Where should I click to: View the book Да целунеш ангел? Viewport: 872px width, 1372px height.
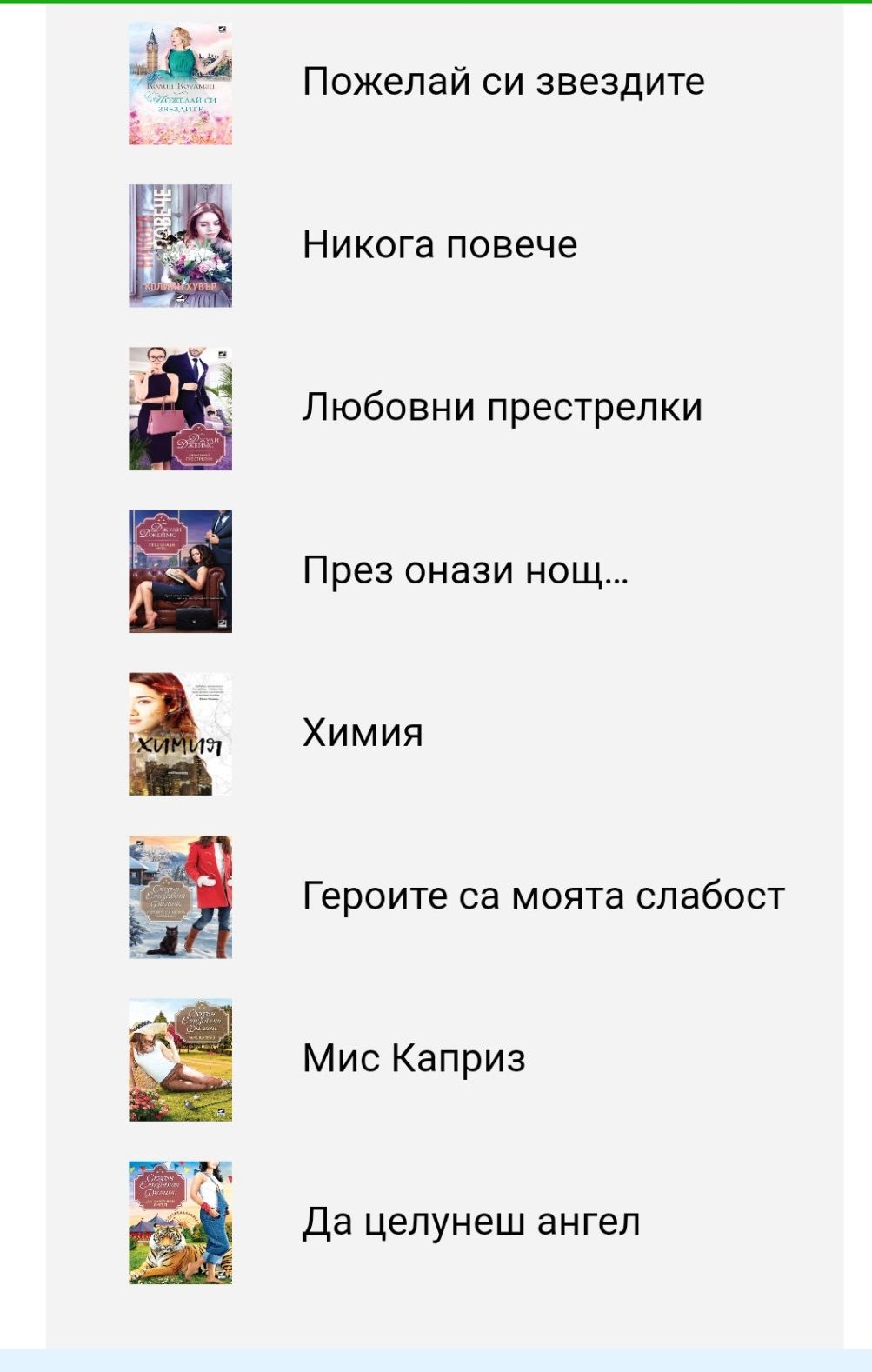470,1222
